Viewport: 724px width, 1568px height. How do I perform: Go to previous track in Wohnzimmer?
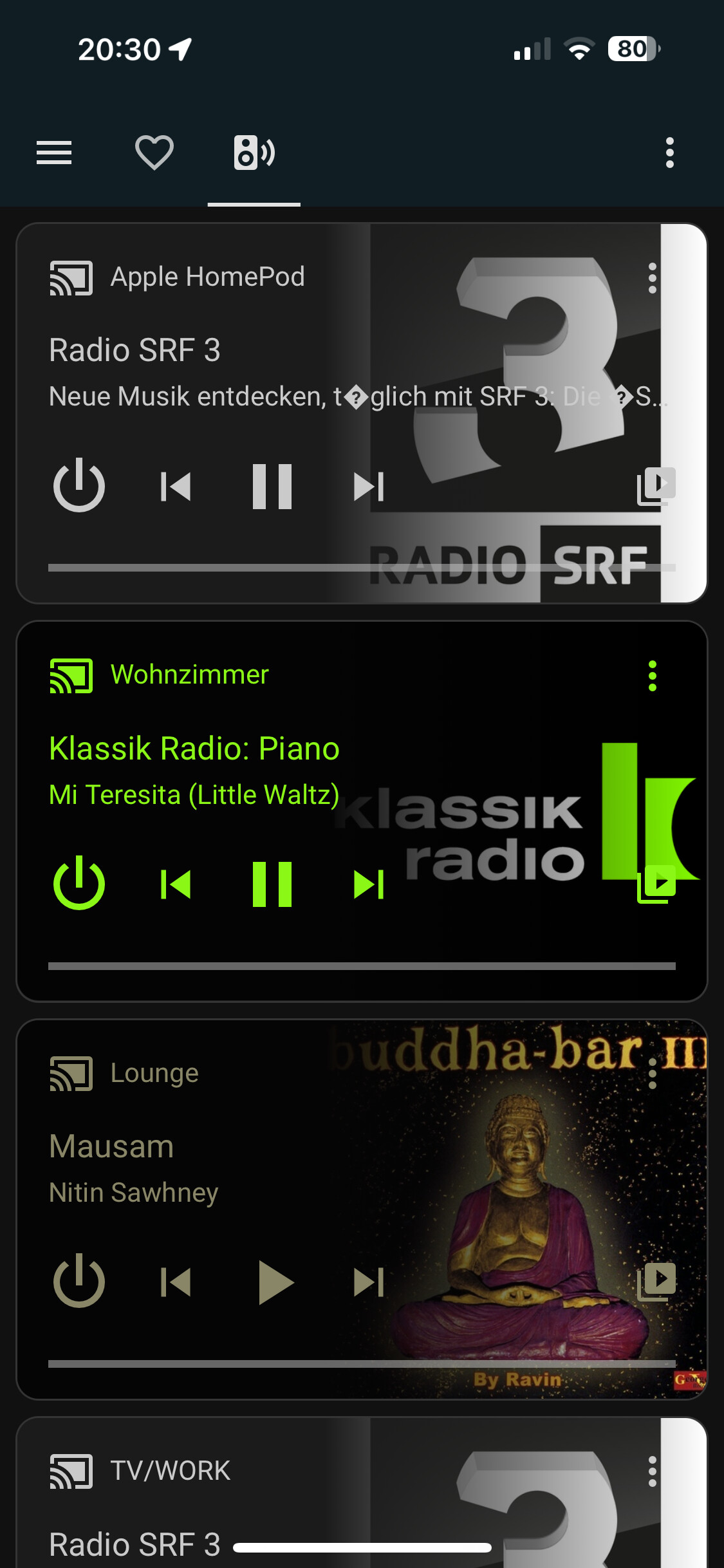coord(176,884)
